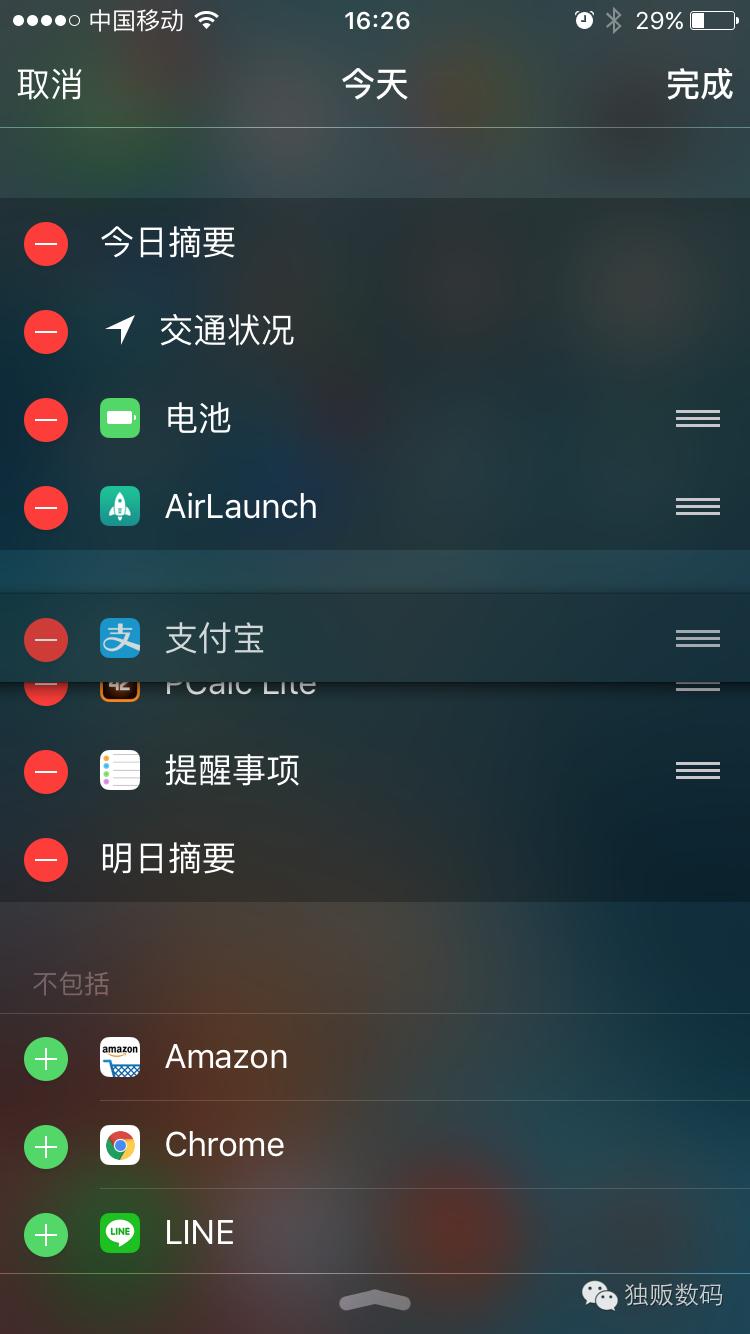This screenshot has height=1334, width=750.
Task: Select the 今天 title at the top
Action: 375,84
